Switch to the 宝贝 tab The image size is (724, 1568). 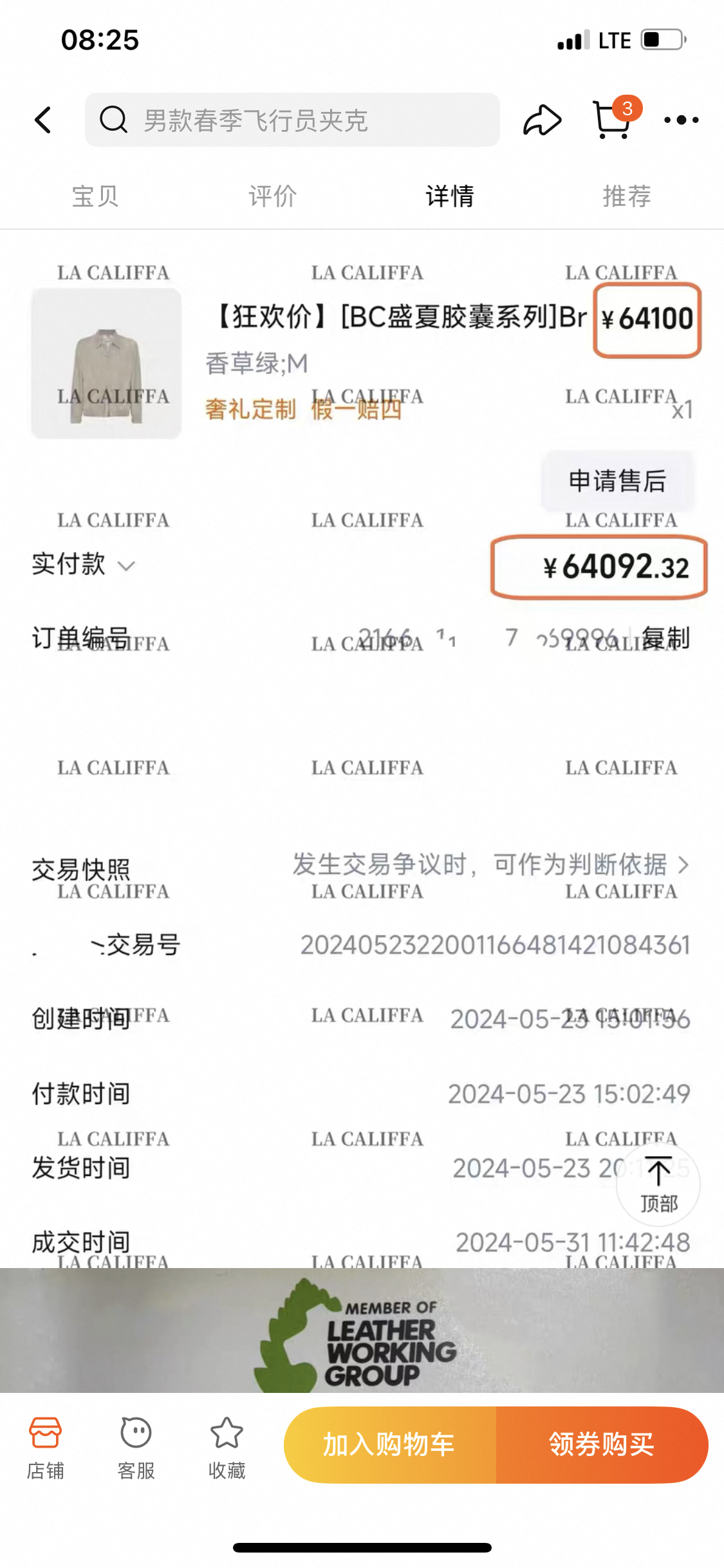coord(95,196)
